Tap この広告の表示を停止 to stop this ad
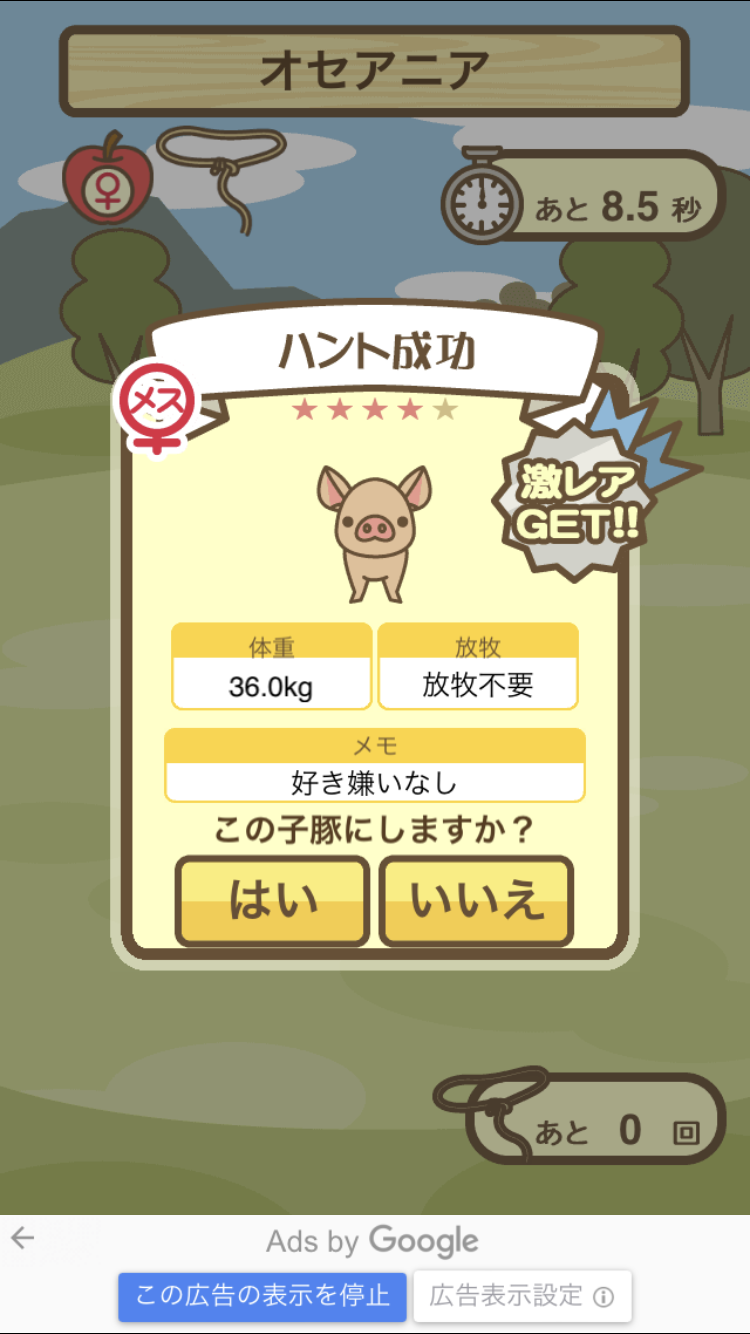 [x=262, y=1296]
